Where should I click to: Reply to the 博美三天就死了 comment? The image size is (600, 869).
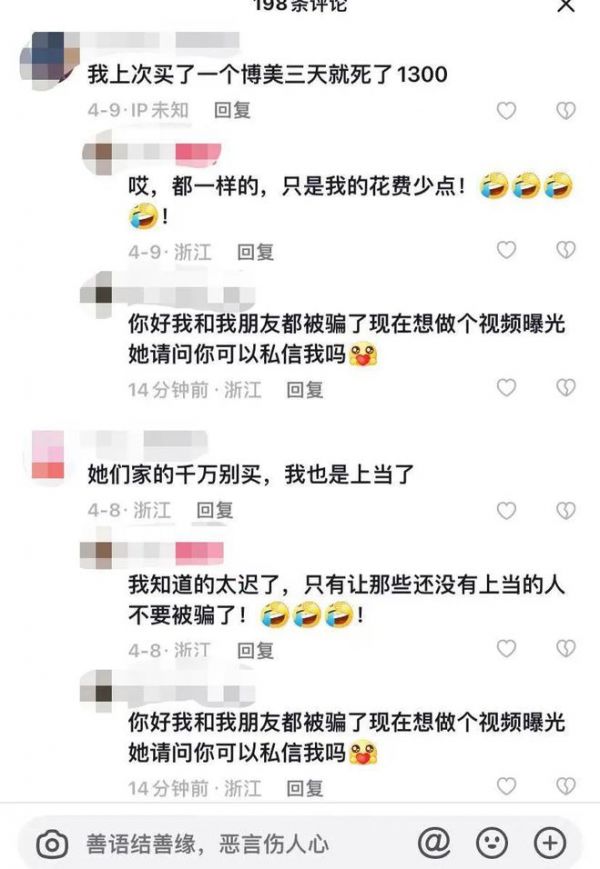coord(232,111)
